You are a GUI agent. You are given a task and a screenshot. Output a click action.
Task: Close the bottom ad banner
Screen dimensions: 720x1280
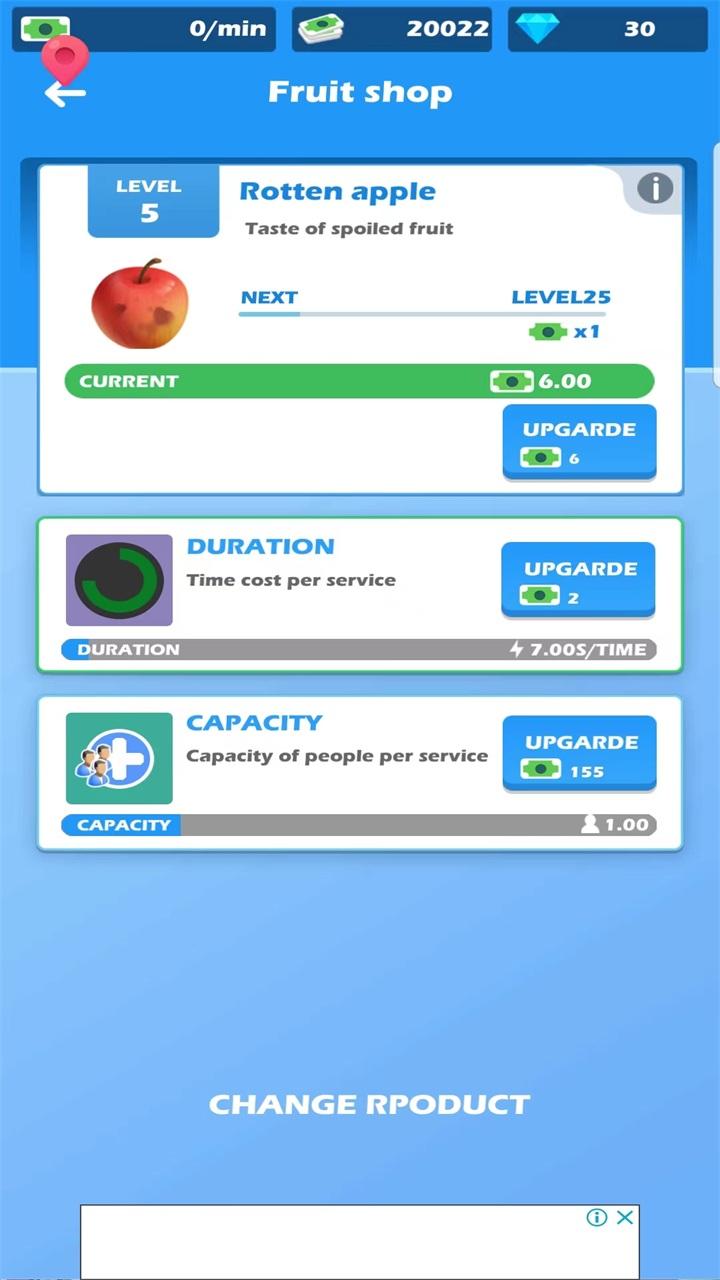(624, 1217)
